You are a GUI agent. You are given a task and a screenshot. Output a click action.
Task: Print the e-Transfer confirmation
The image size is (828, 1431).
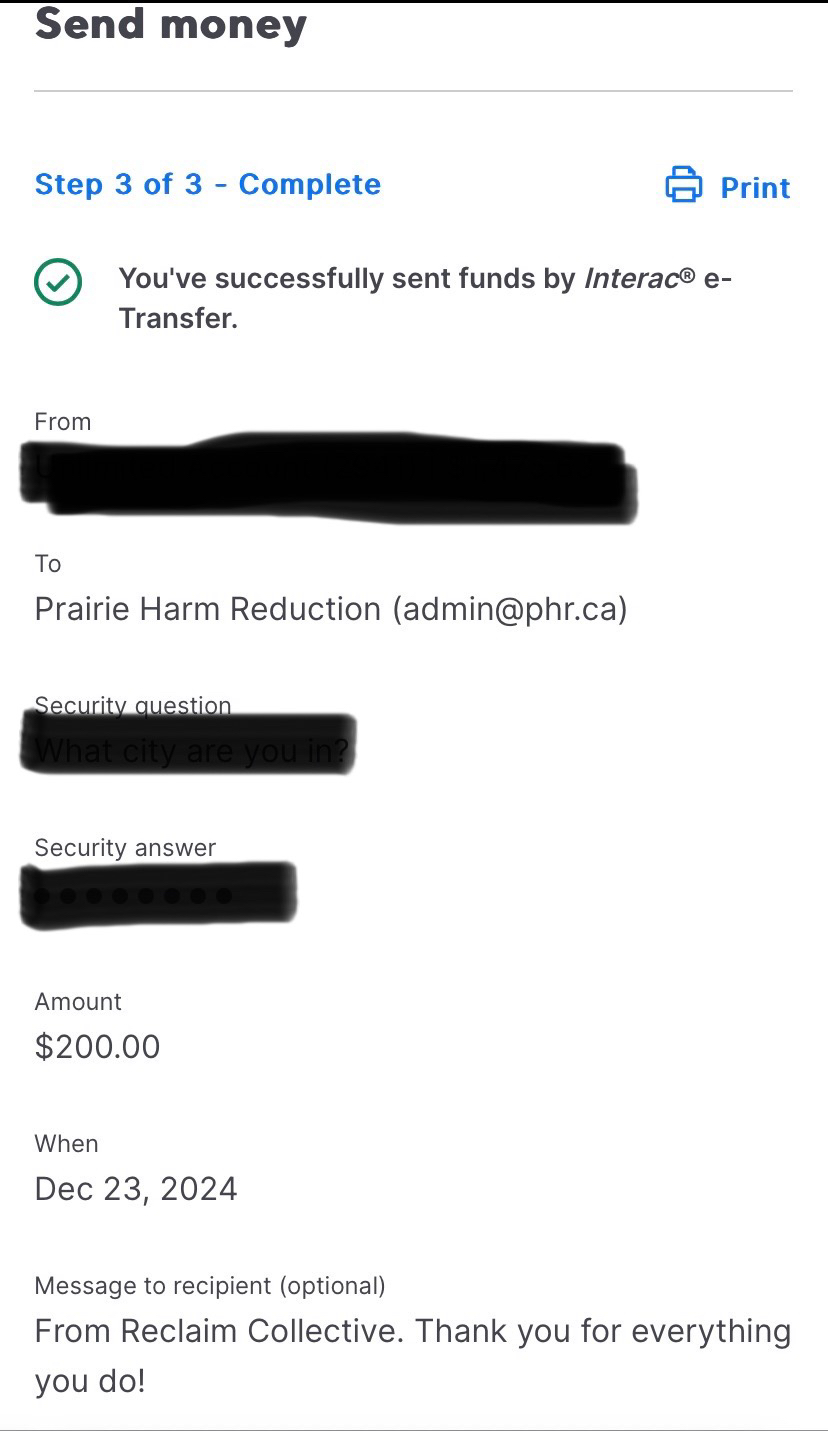click(728, 187)
